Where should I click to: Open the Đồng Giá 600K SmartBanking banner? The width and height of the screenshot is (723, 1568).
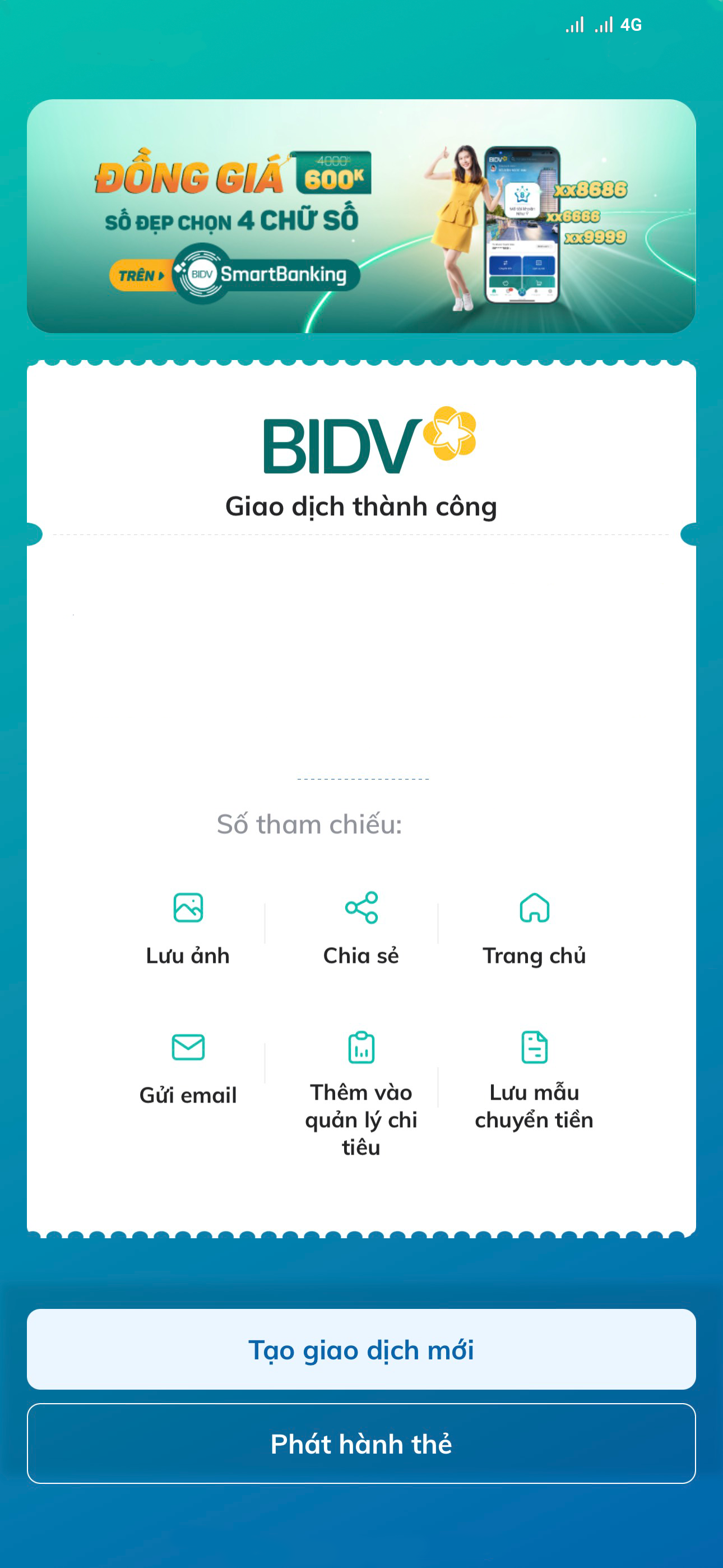(x=361, y=216)
